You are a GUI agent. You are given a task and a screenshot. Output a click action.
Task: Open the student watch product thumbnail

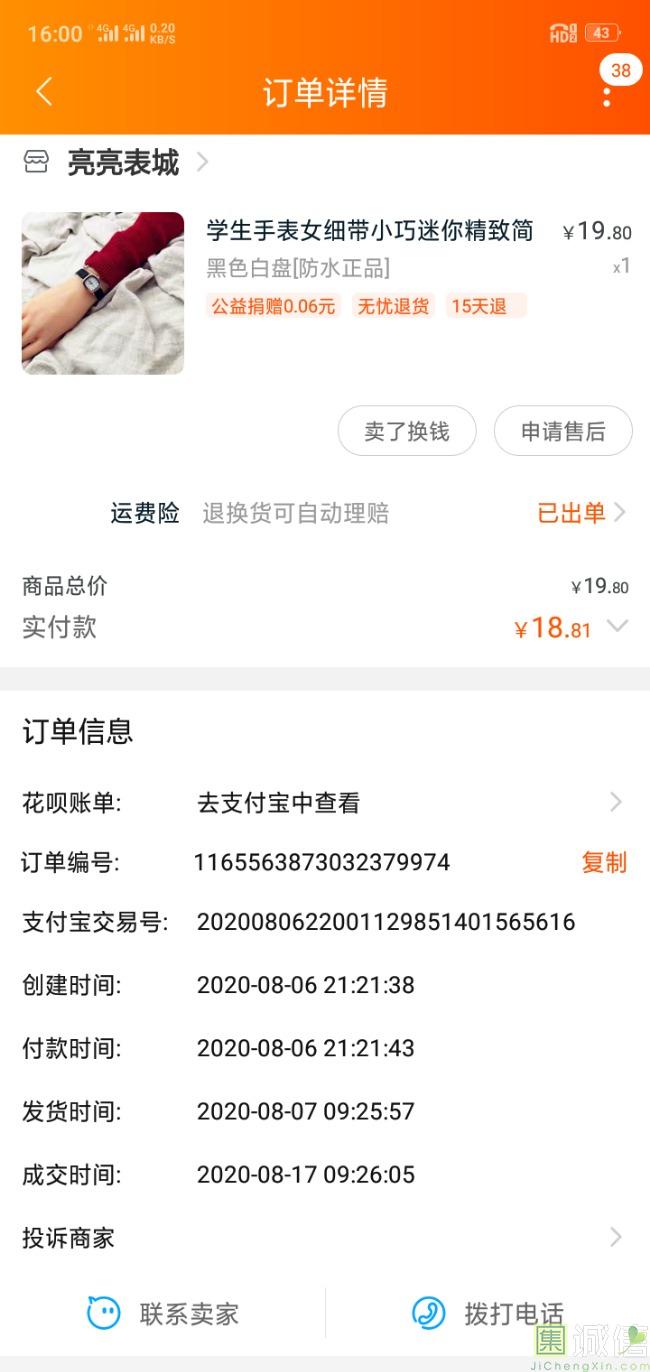[x=103, y=293]
